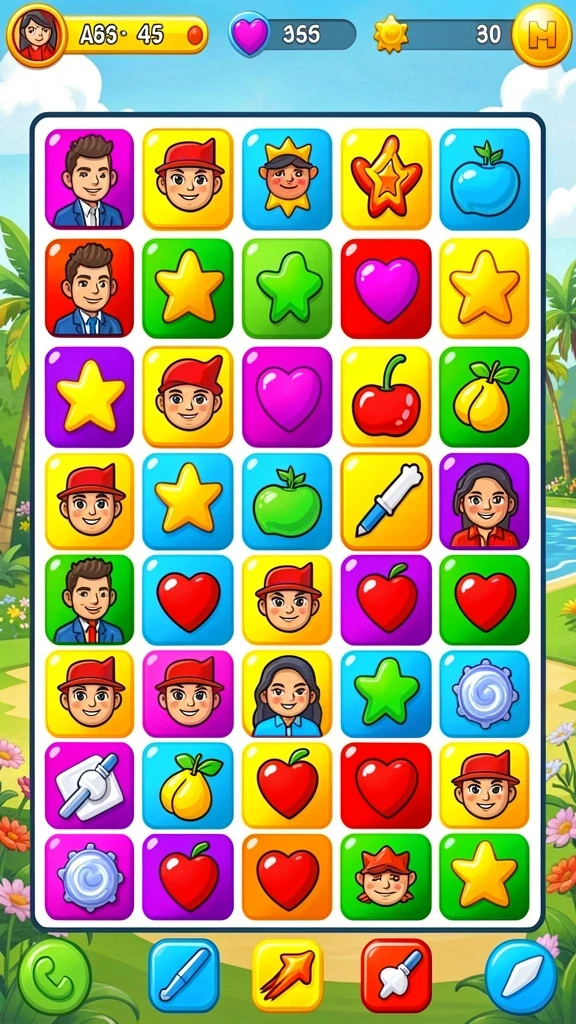
Task: Tap the man in suit on green tile
Action: [x=89, y=600]
